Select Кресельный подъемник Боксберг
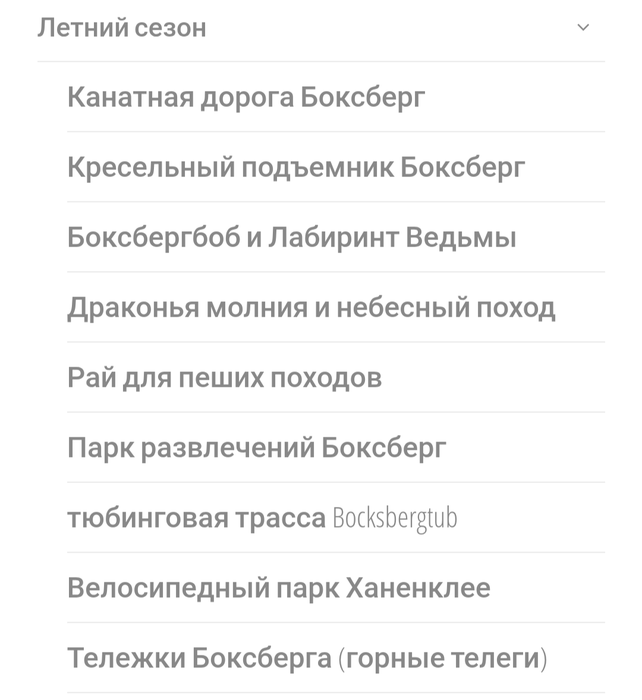 296,167
